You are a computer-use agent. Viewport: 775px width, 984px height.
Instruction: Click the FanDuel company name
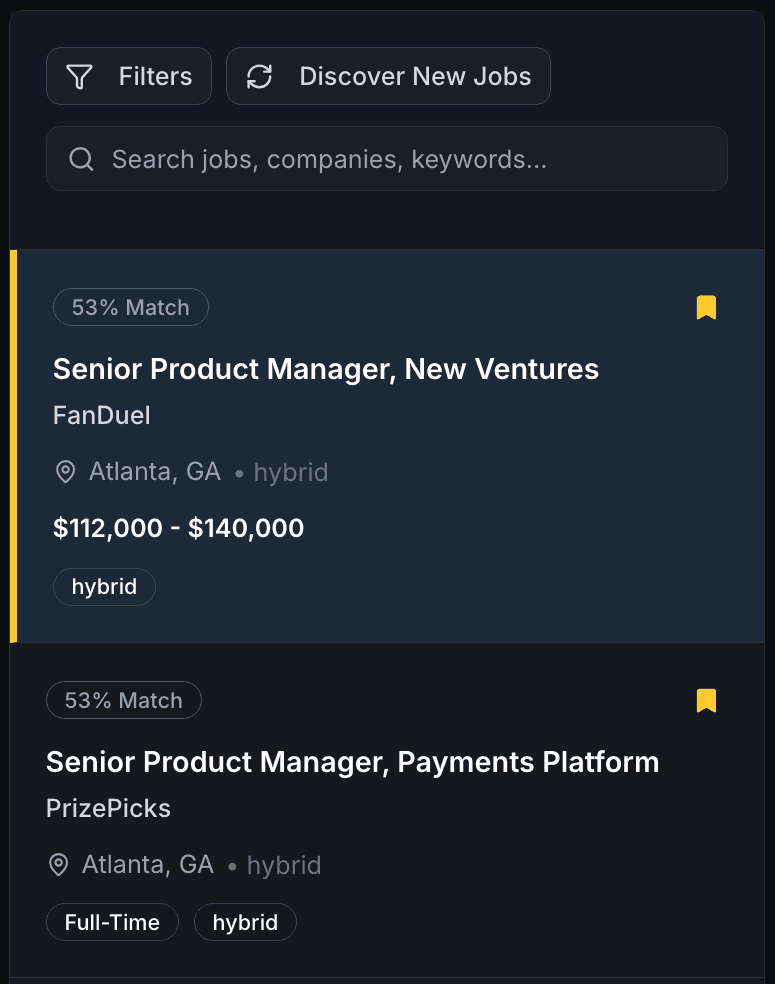[x=101, y=415]
